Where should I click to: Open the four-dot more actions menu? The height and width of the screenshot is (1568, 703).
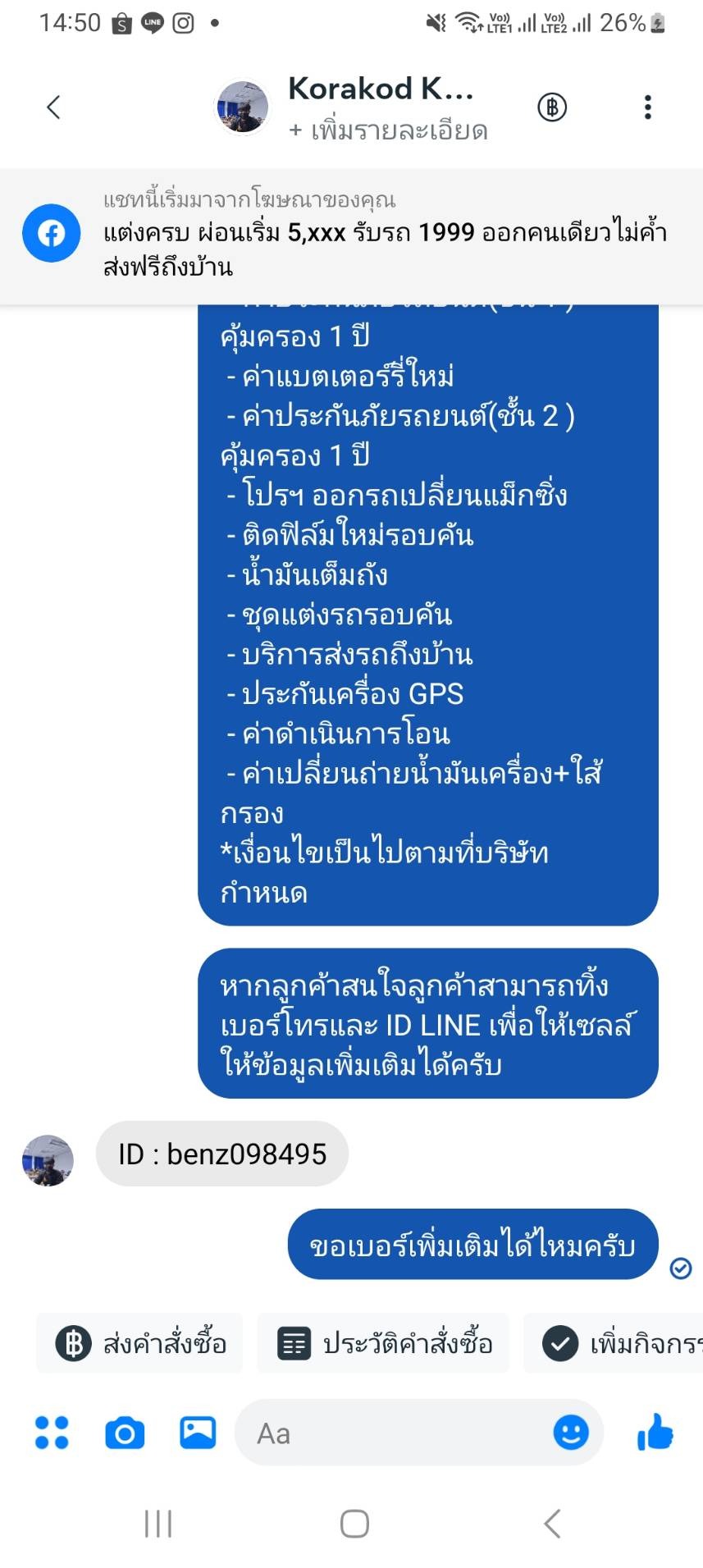[52, 1433]
